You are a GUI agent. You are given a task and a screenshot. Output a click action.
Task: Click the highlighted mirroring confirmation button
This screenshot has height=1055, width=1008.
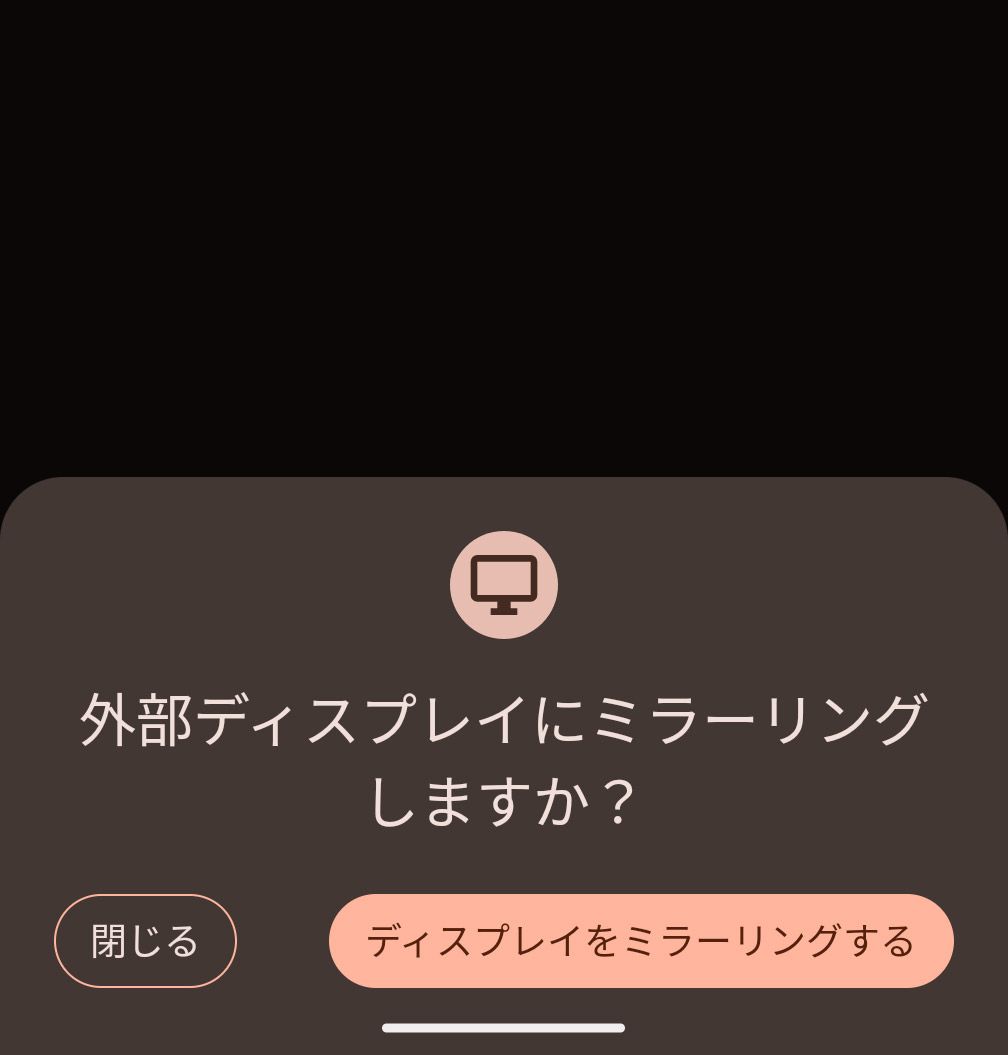pos(642,940)
